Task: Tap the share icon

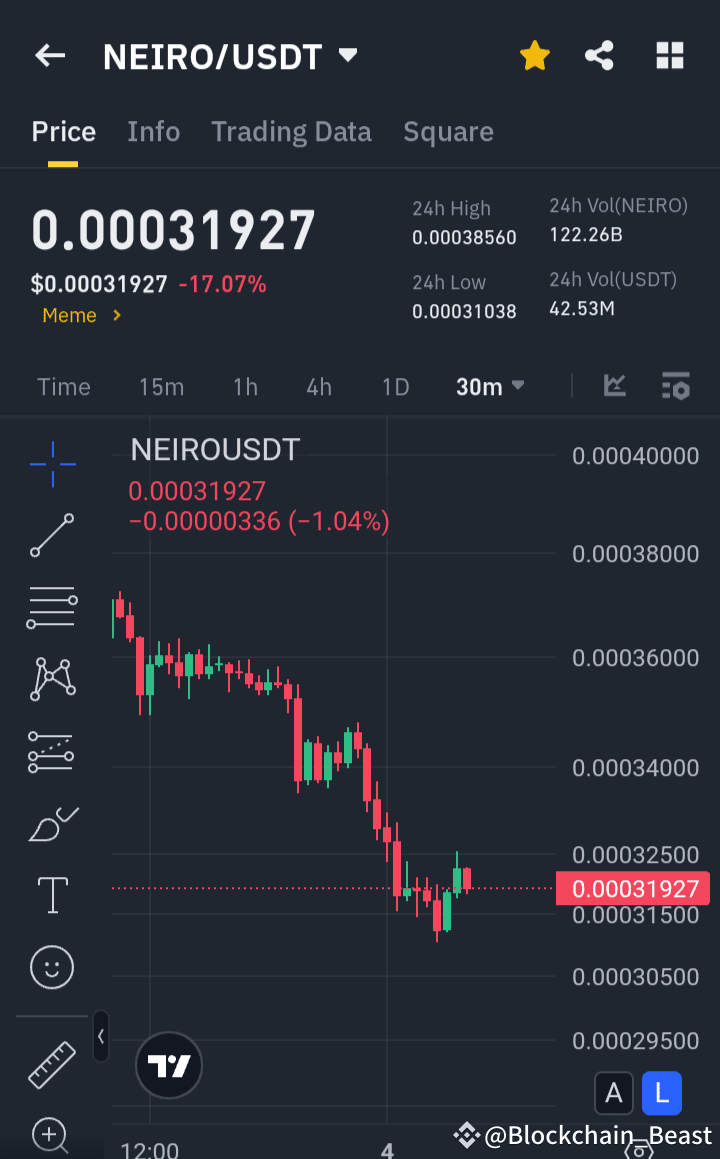Action: (599, 55)
